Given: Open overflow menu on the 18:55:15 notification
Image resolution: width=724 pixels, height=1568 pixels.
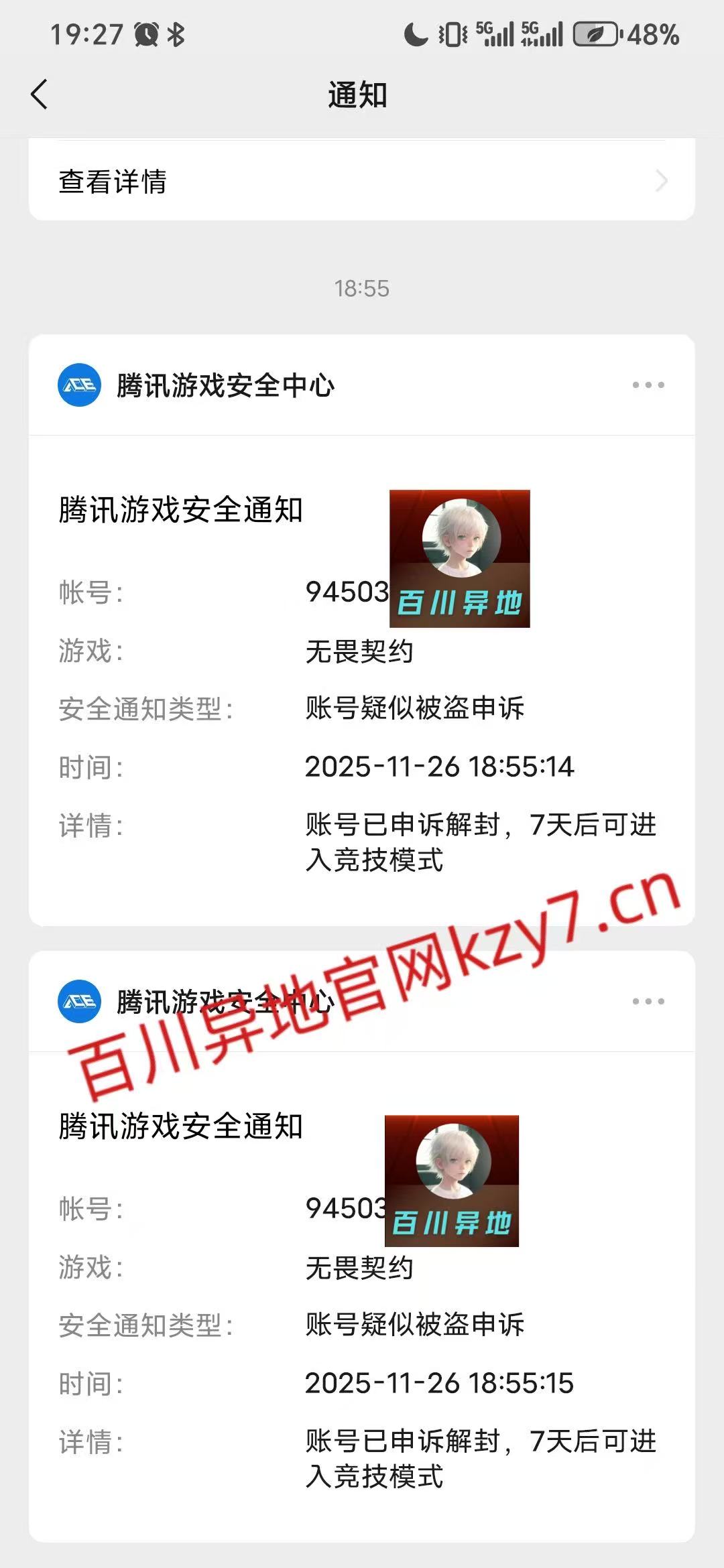Looking at the screenshot, I should tap(648, 1002).
